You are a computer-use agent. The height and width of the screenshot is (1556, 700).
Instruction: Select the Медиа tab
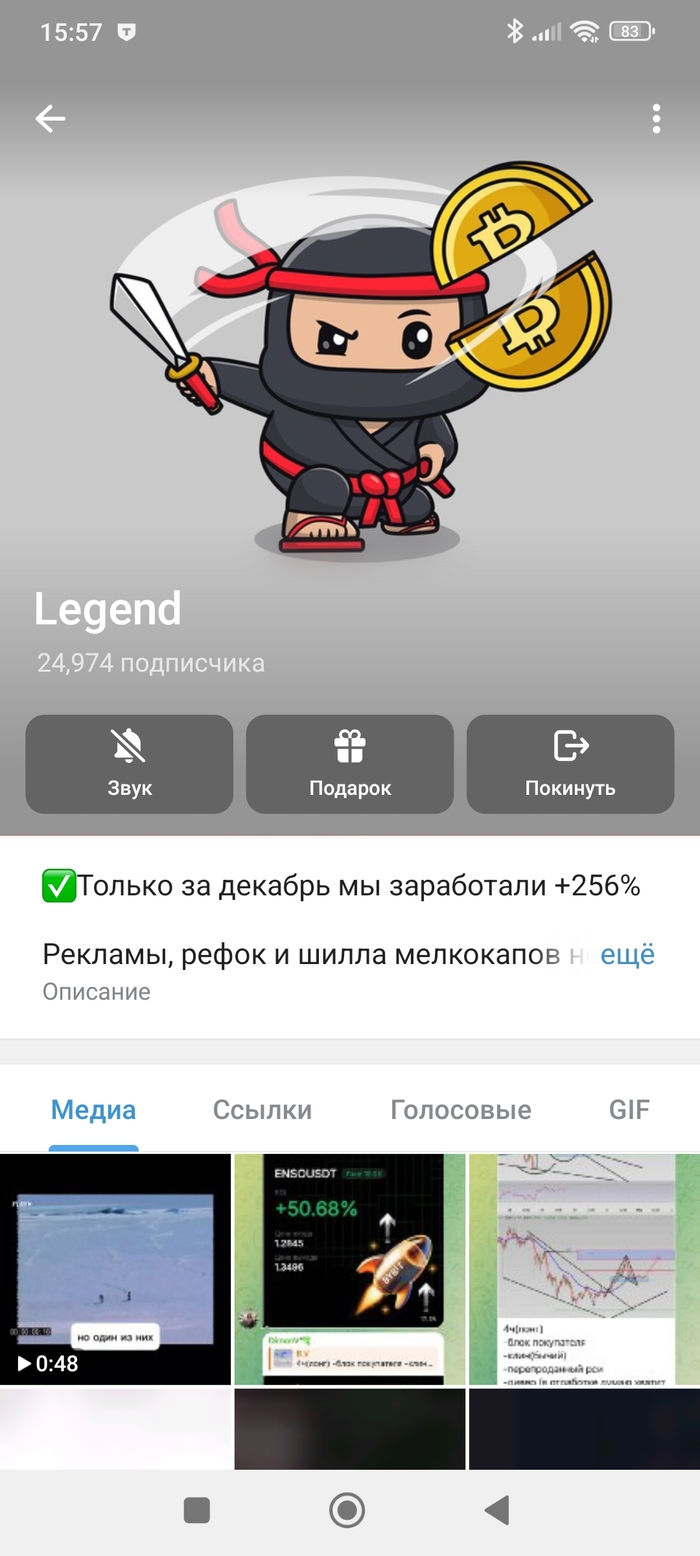coord(93,1109)
